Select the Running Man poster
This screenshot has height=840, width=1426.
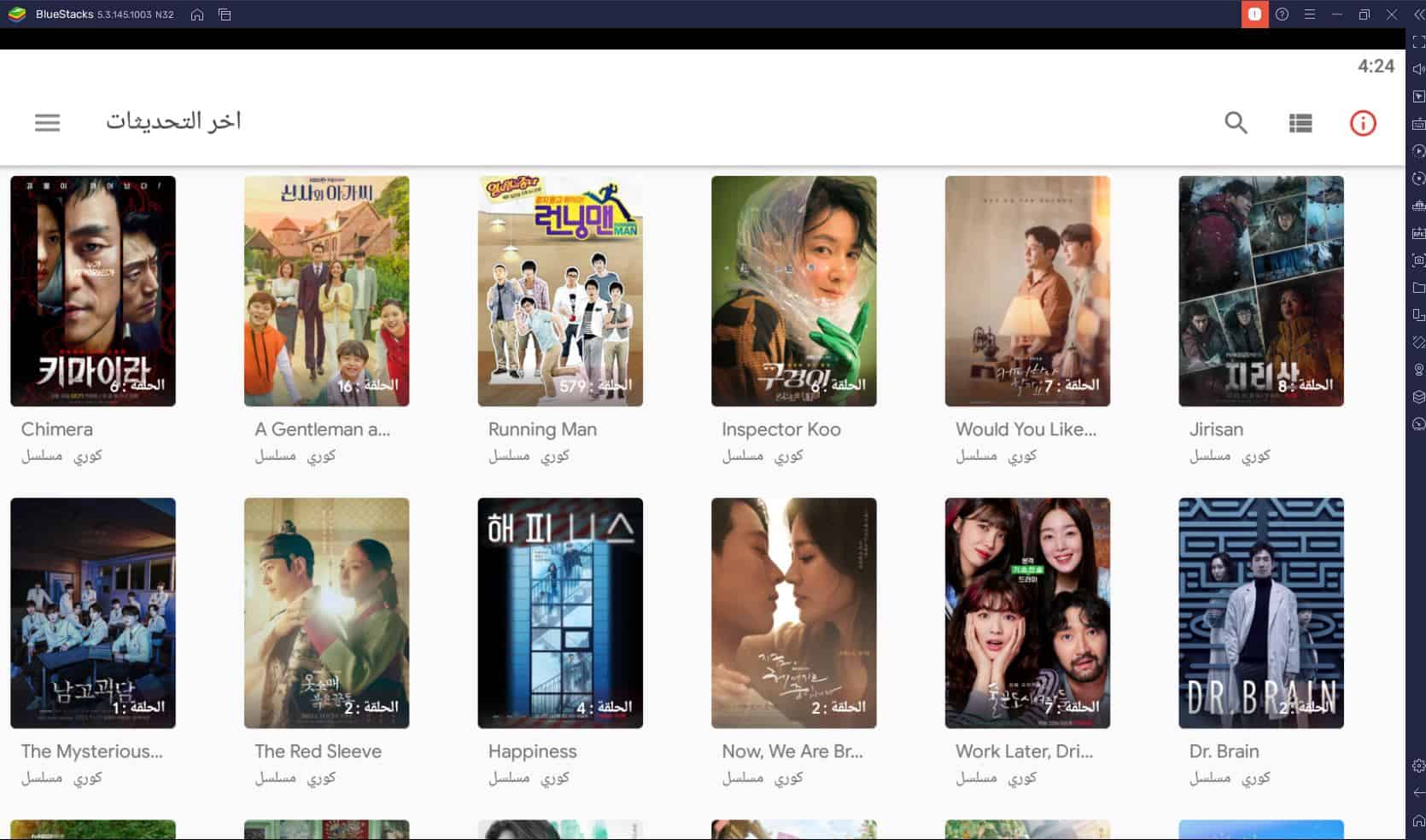click(560, 291)
